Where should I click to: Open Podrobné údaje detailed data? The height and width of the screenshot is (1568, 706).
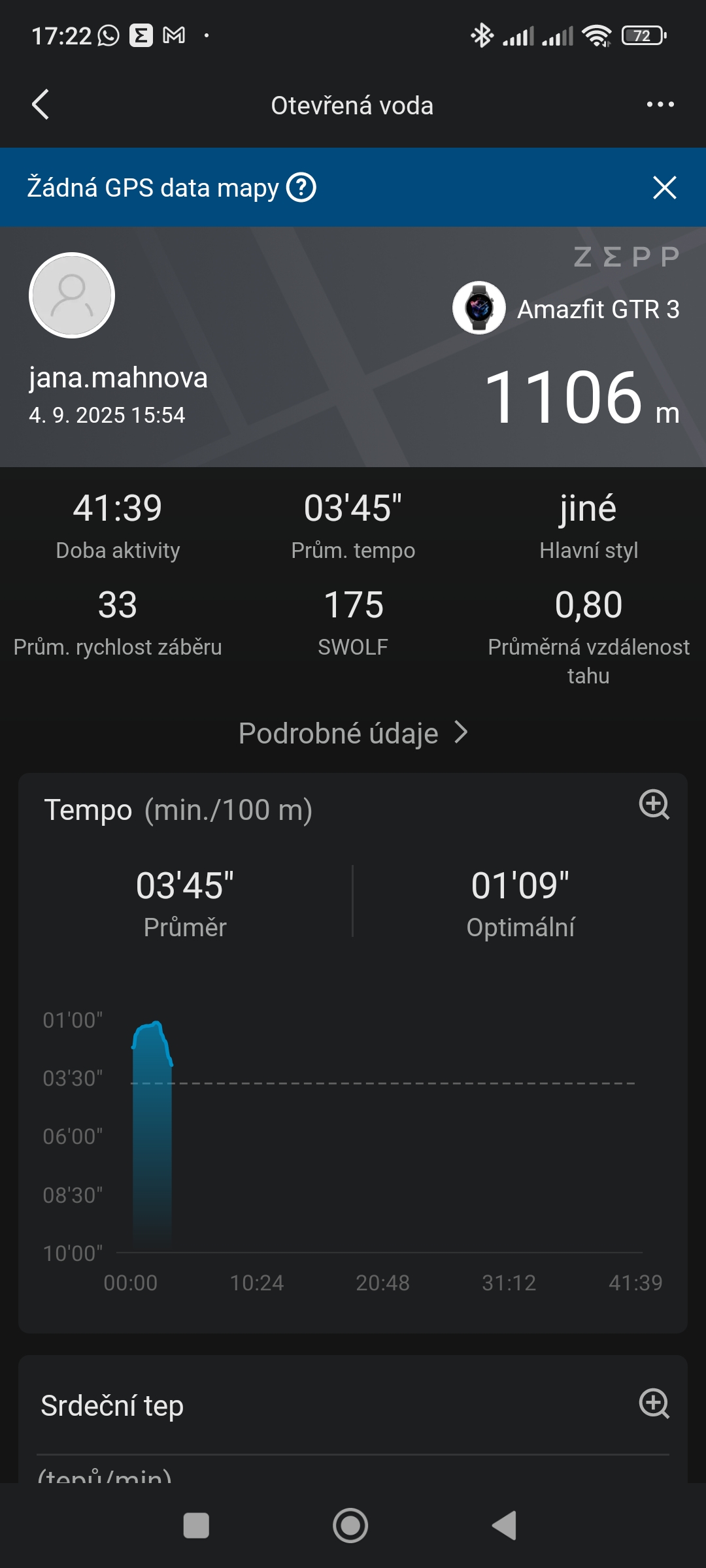(353, 733)
